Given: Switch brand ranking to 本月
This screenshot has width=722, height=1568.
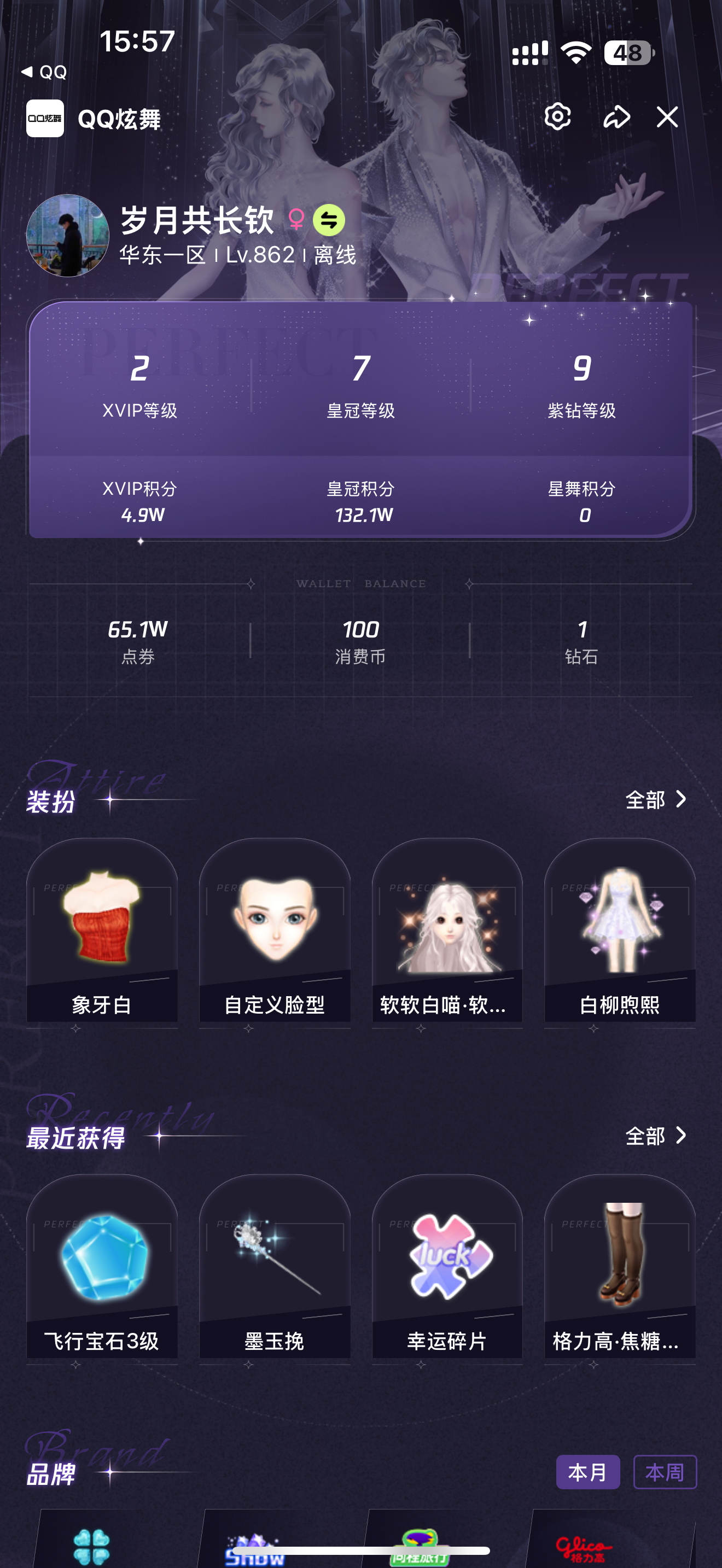Looking at the screenshot, I should point(587,1472).
